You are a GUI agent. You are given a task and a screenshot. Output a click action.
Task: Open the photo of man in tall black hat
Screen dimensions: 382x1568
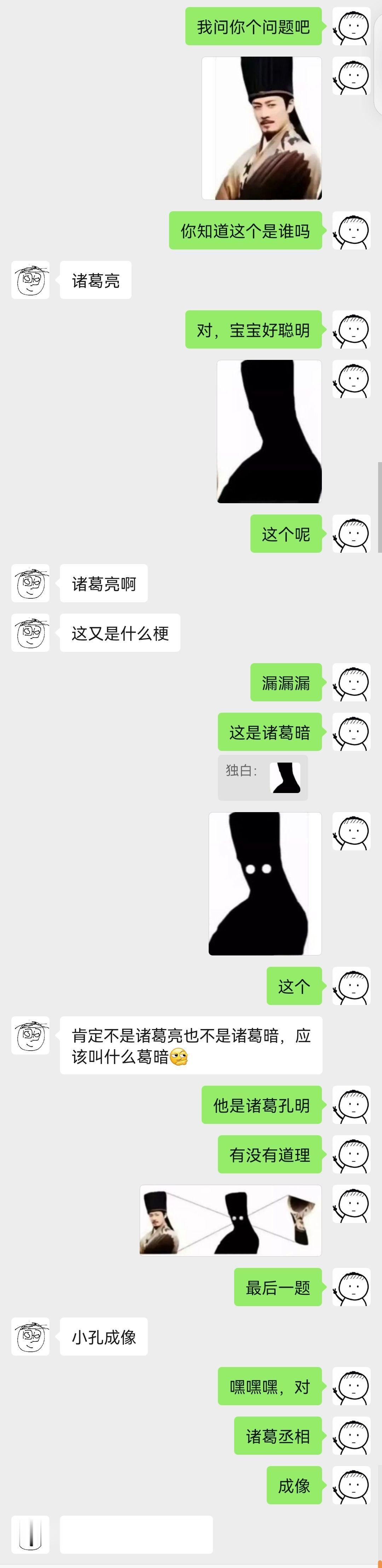[261, 128]
